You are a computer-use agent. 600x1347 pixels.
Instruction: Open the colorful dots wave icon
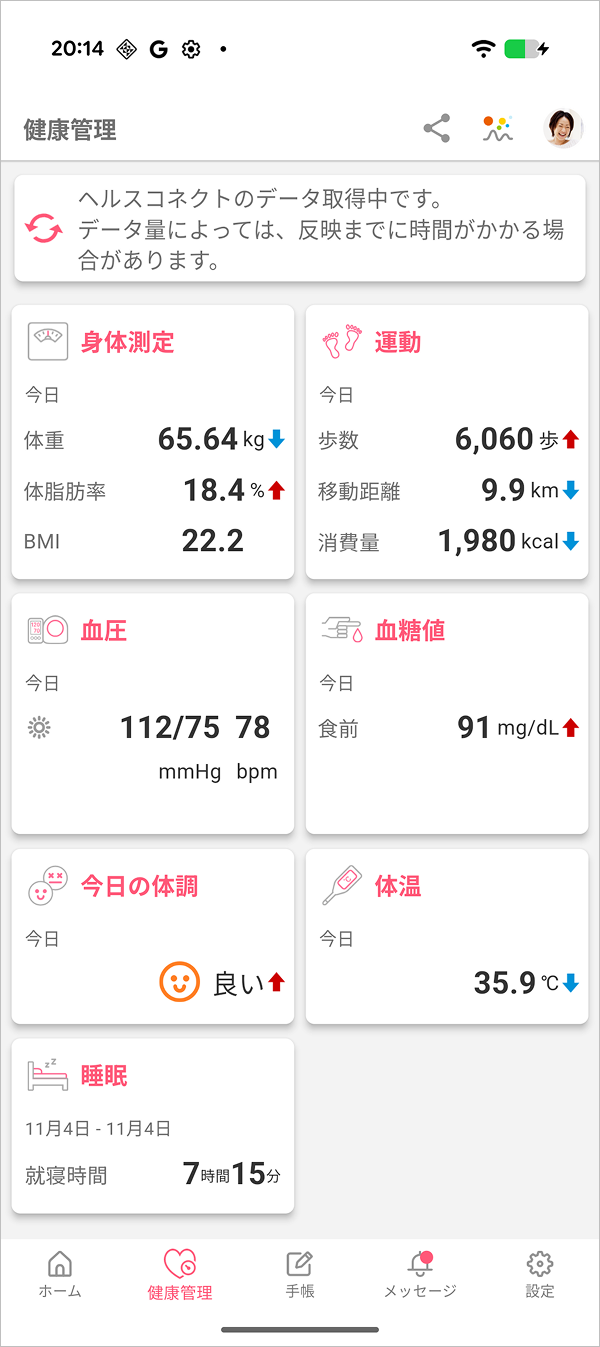[497, 129]
